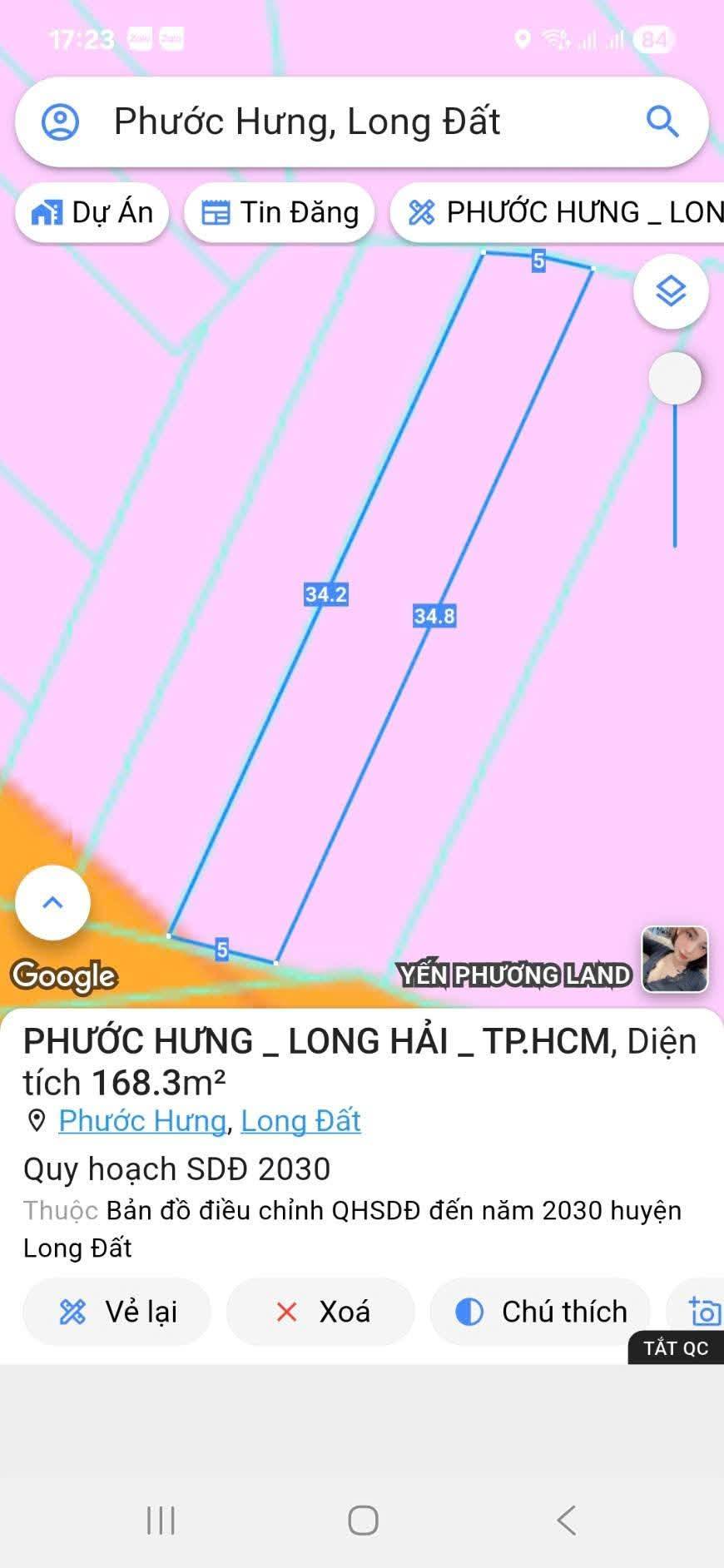Image resolution: width=724 pixels, height=1568 pixels.
Task: Redraw the plot with Vẽ lại
Action: [x=117, y=1312]
